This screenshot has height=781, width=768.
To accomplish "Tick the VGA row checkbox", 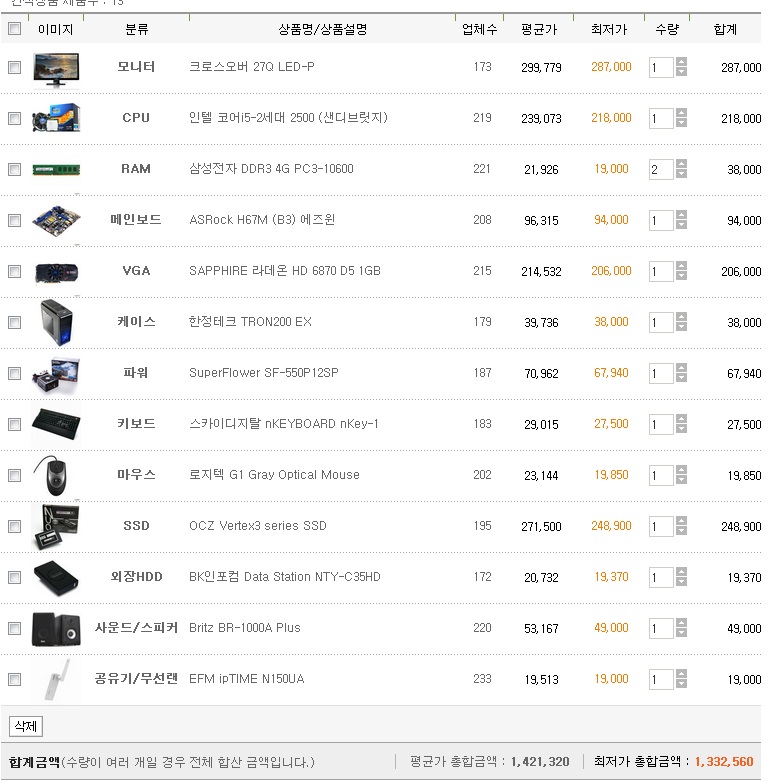I will coord(14,271).
